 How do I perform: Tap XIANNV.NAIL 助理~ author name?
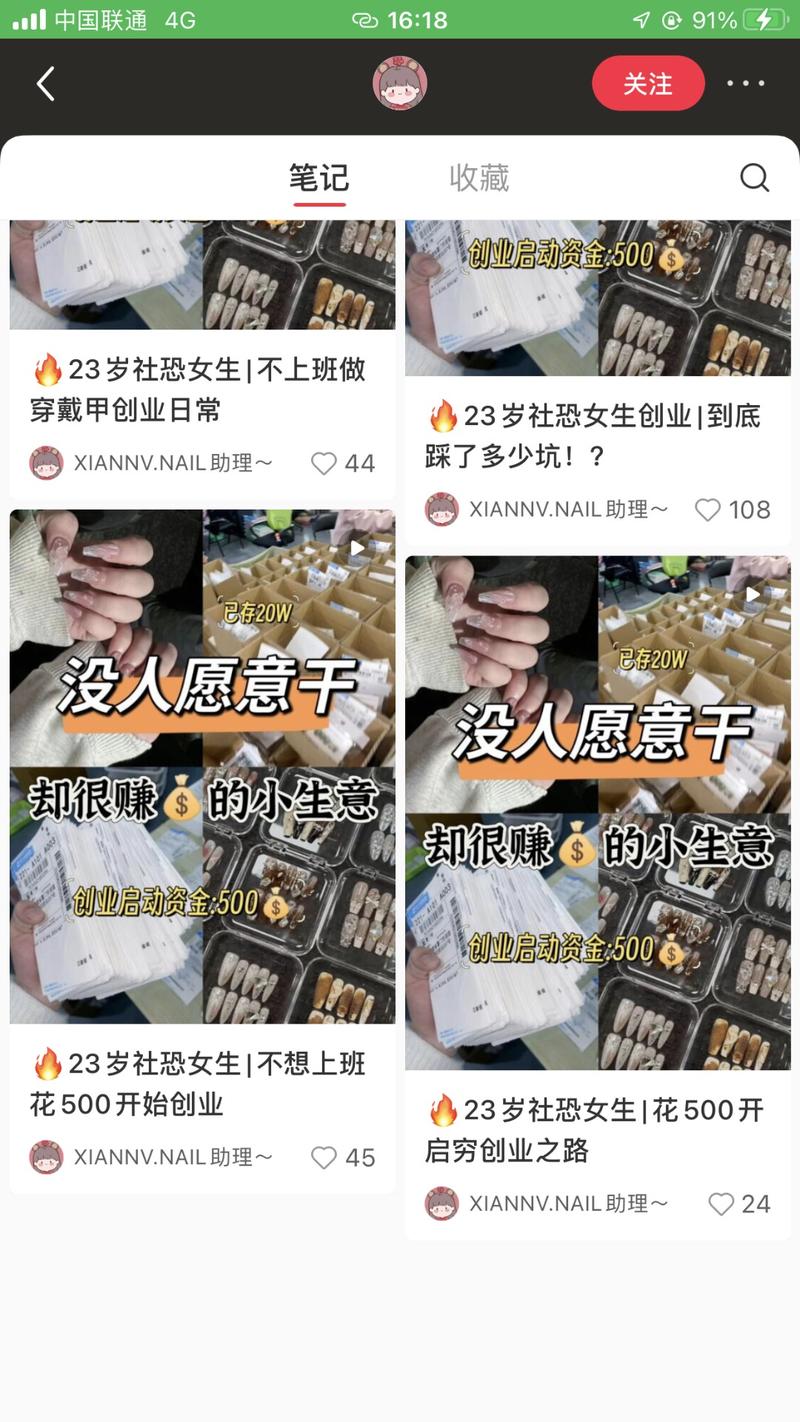pyautogui.click(x=170, y=463)
